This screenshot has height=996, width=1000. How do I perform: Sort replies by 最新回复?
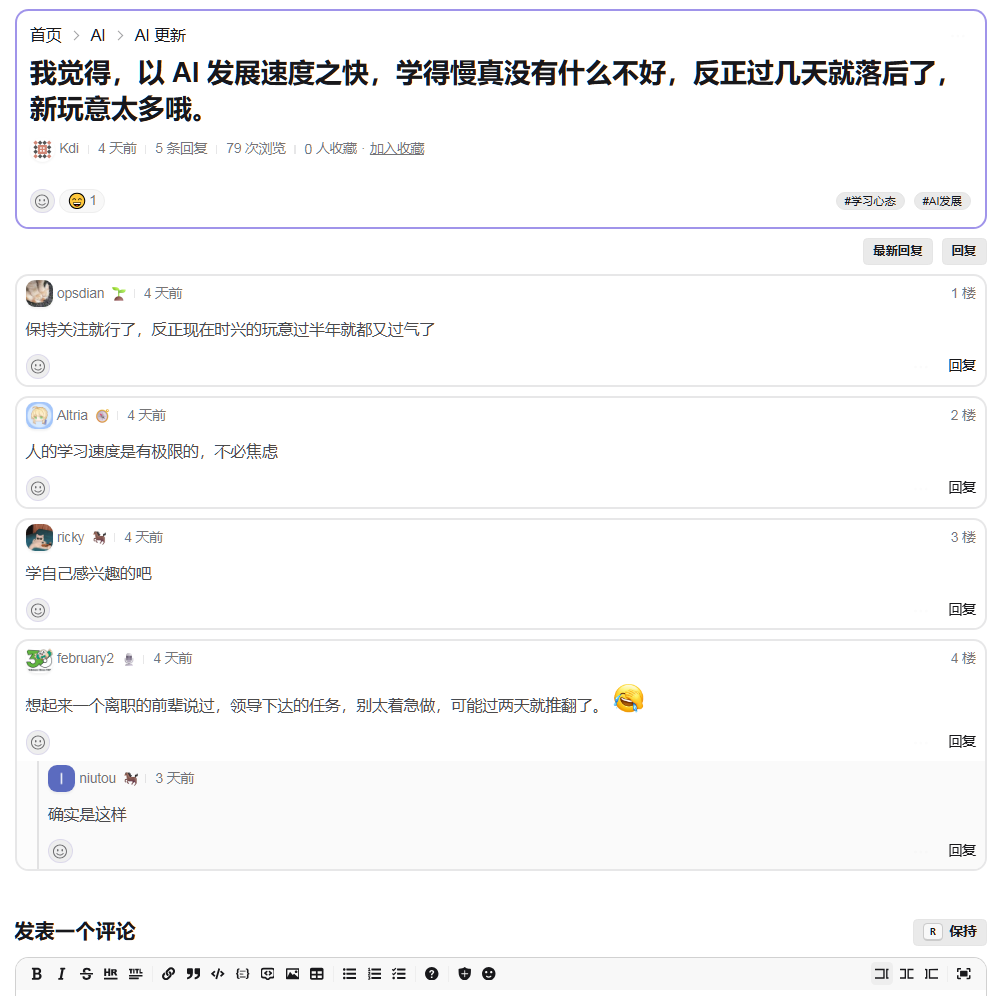897,251
